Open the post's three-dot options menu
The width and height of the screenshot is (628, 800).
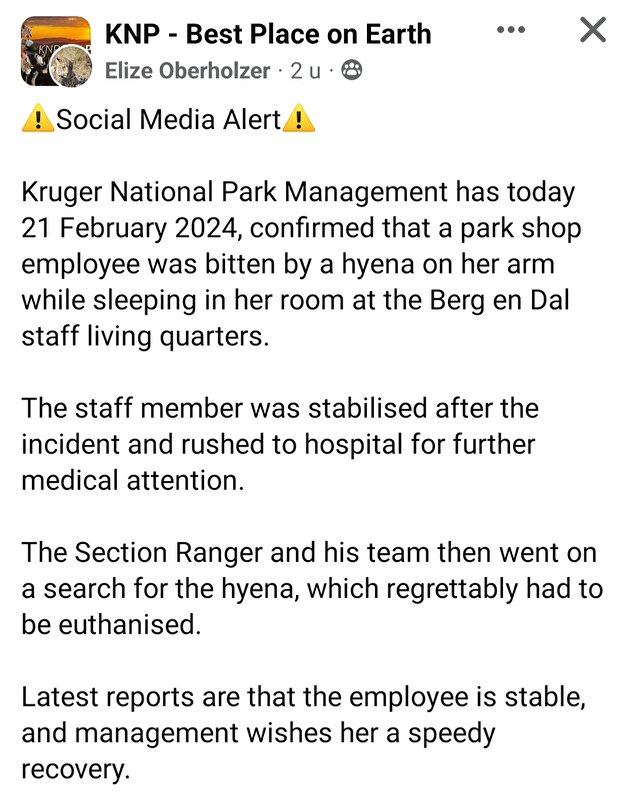click(511, 30)
